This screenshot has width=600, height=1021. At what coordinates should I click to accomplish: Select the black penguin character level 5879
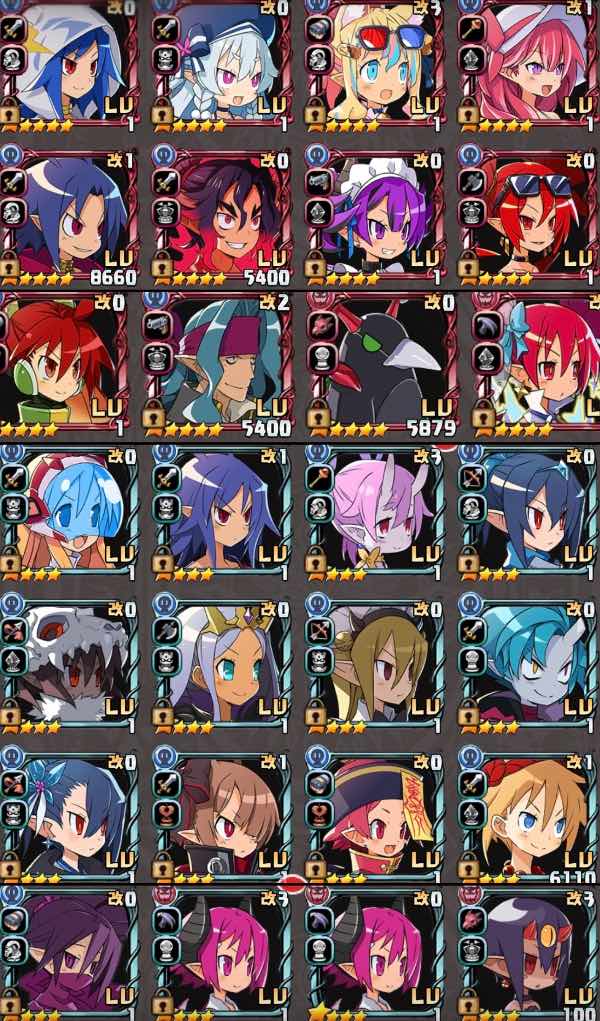tap(370, 360)
